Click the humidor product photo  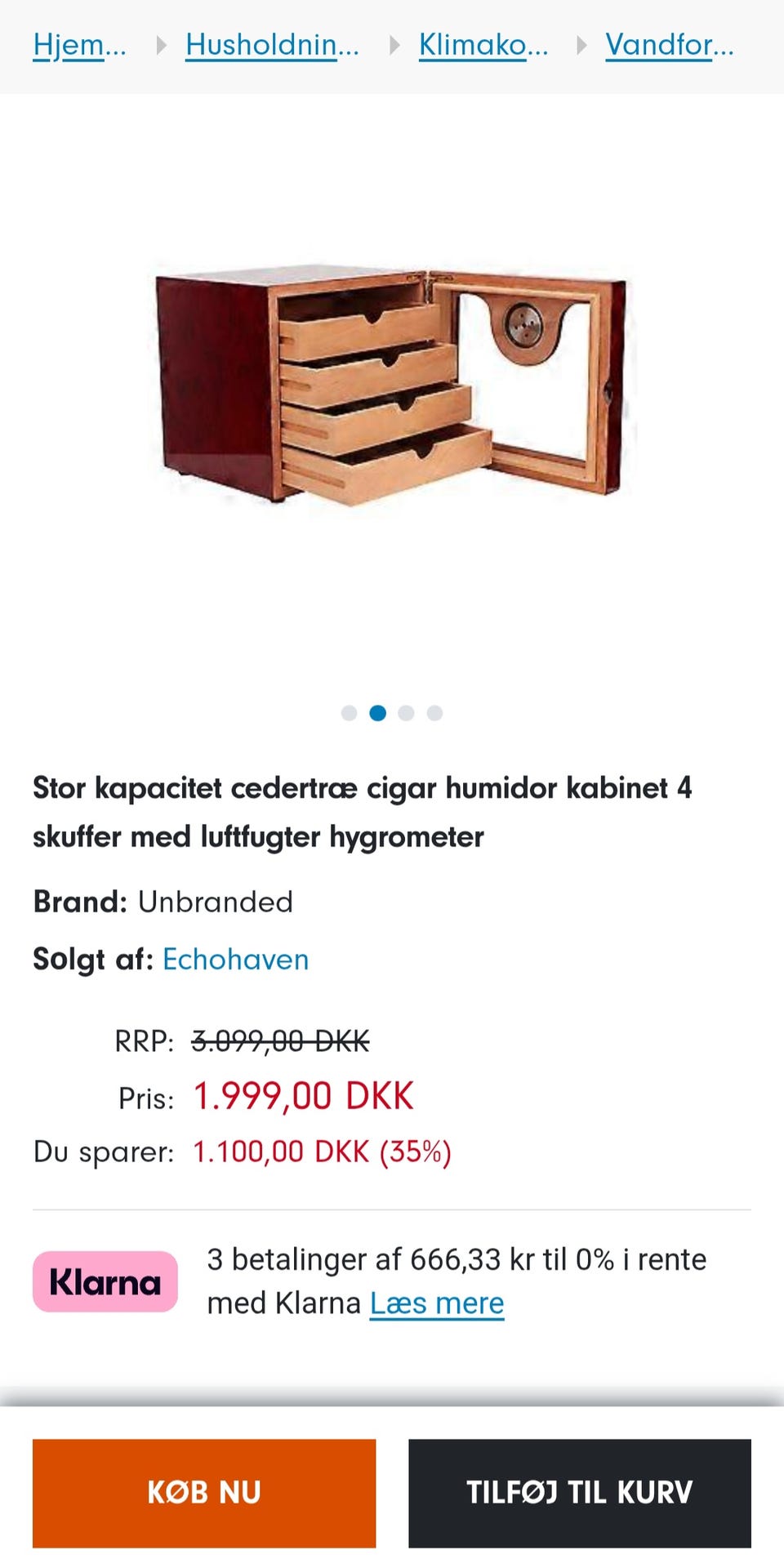392,384
